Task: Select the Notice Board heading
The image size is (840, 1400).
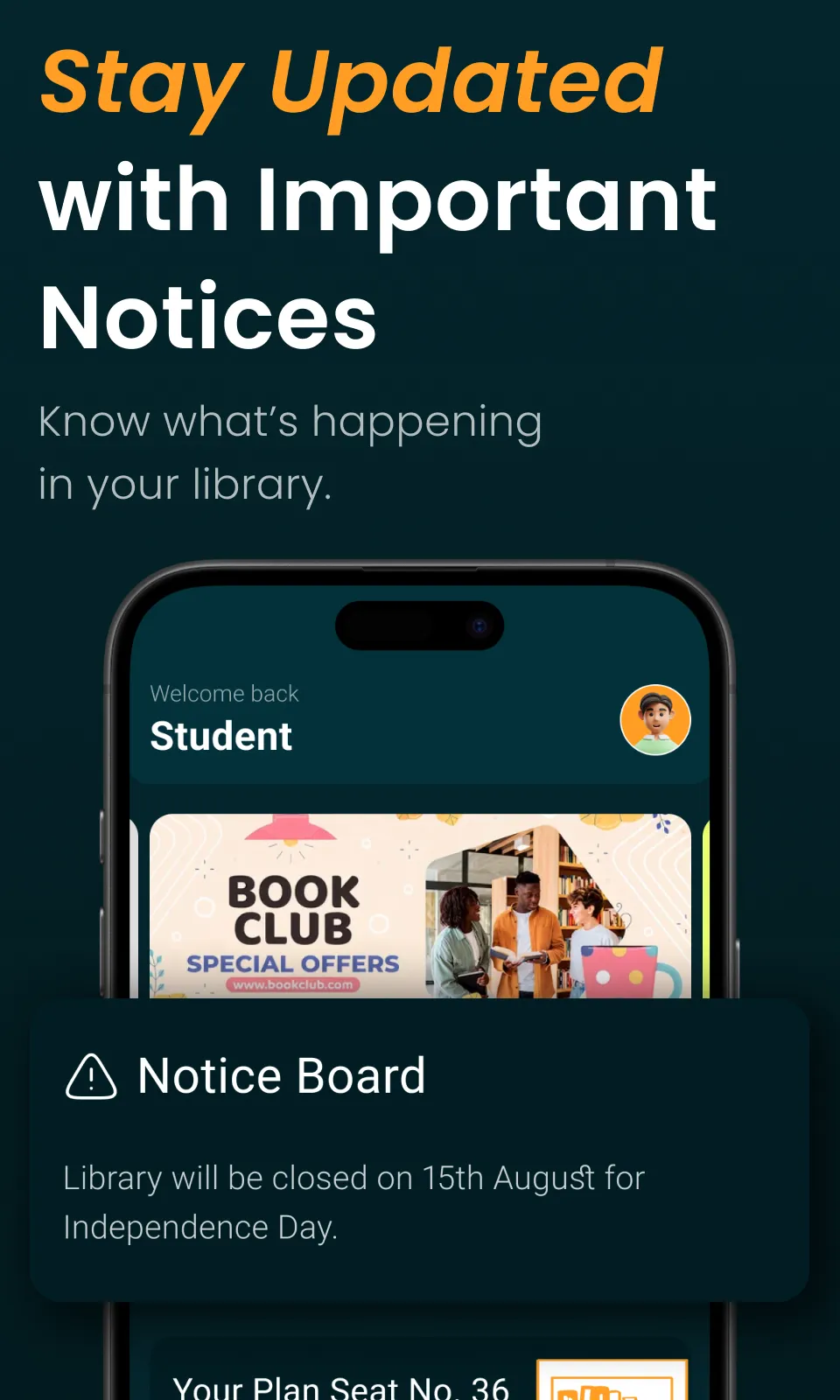Action: pos(282,1076)
